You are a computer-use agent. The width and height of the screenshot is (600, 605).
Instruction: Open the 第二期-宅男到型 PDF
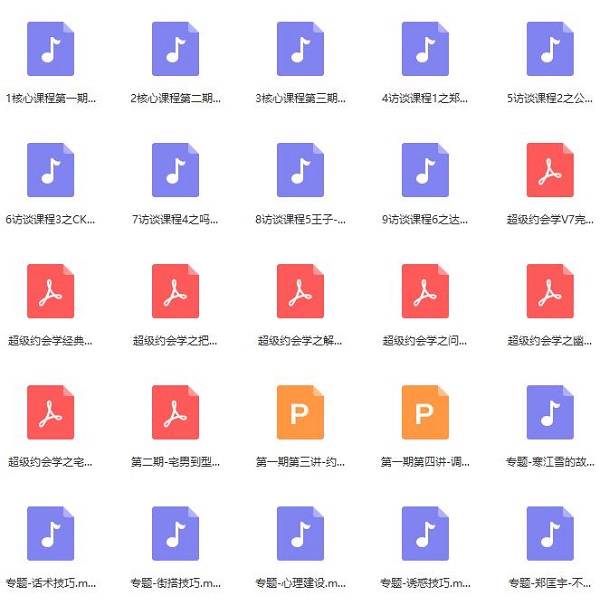tap(175, 412)
